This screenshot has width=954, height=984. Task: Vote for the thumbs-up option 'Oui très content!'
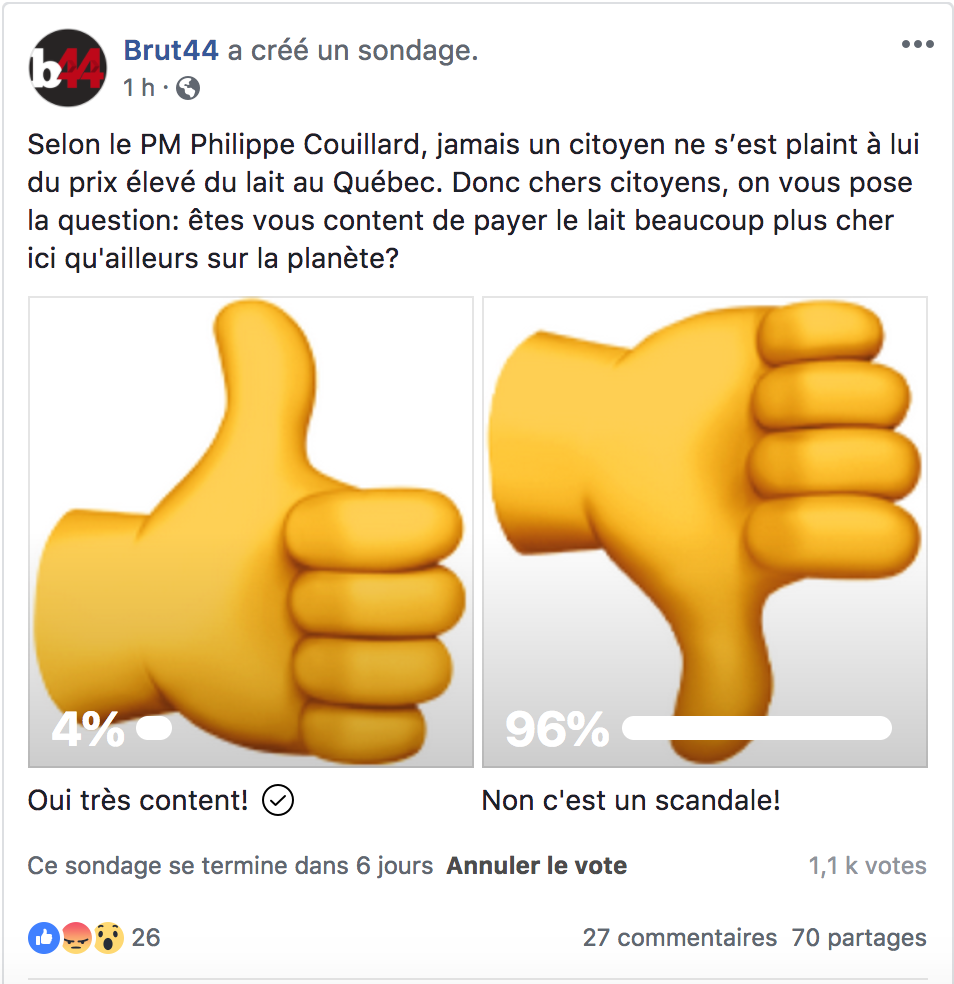click(250, 532)
